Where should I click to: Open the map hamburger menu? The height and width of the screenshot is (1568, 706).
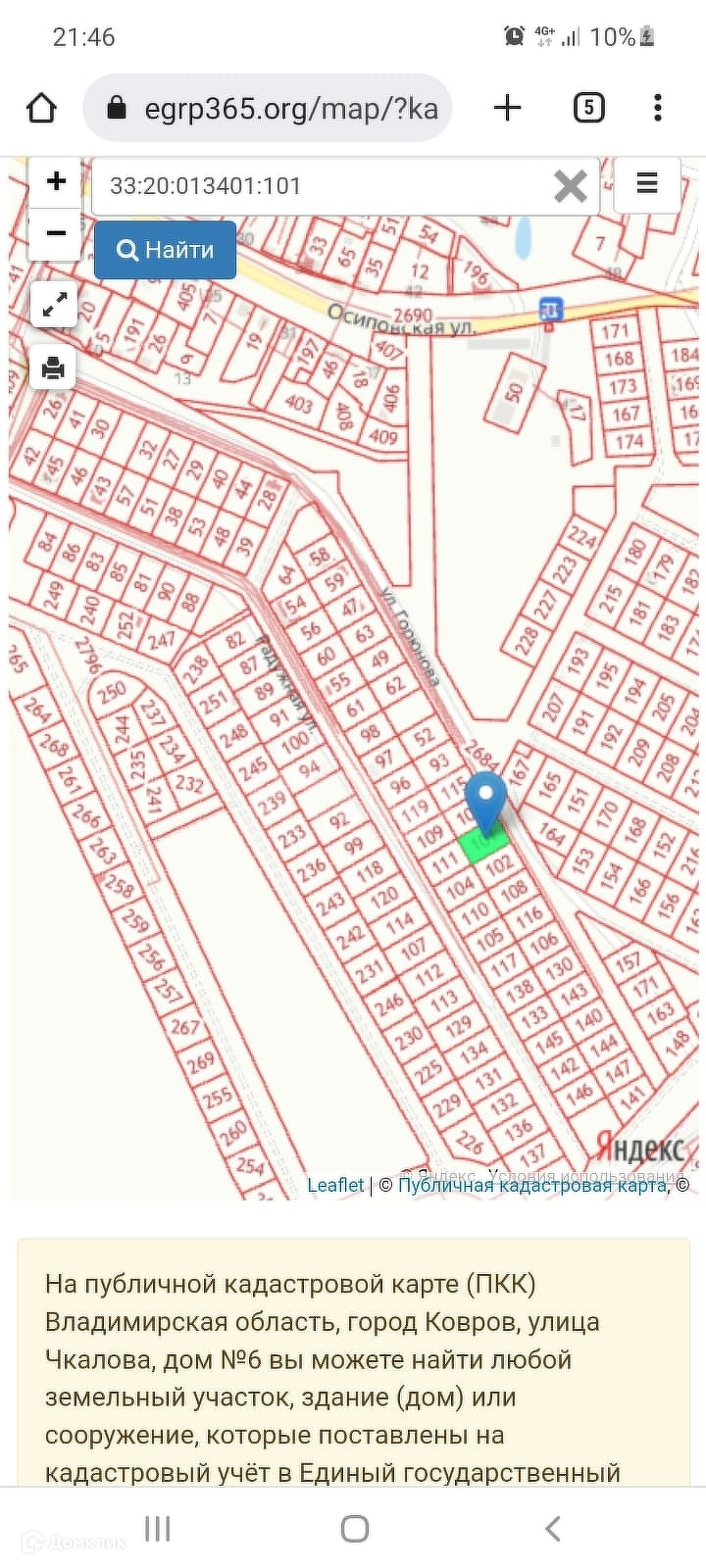(647, 184)
